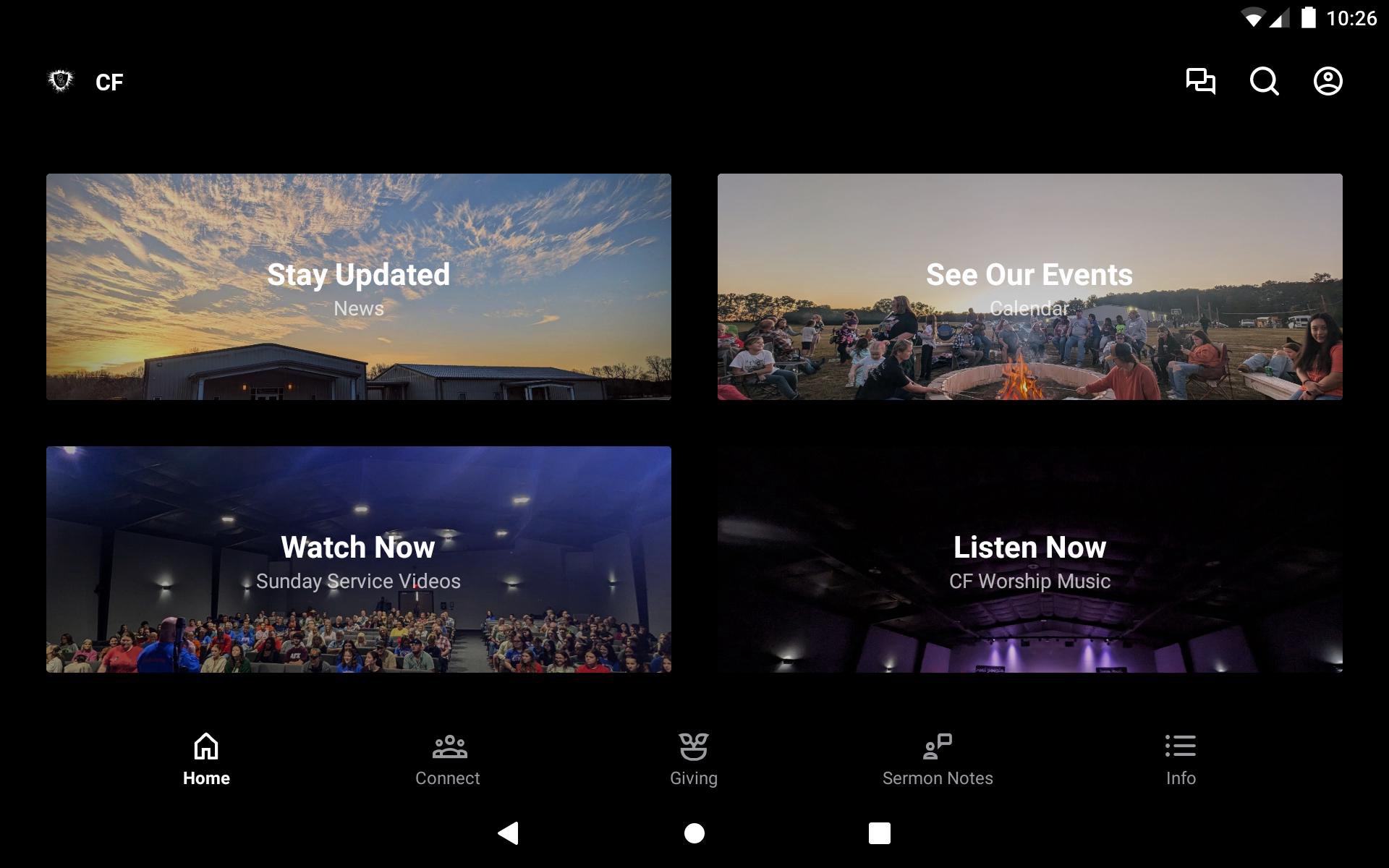Screen dimensions: 1389x868
Task: Switch to the Info tab
Action: coord(1181,759)
